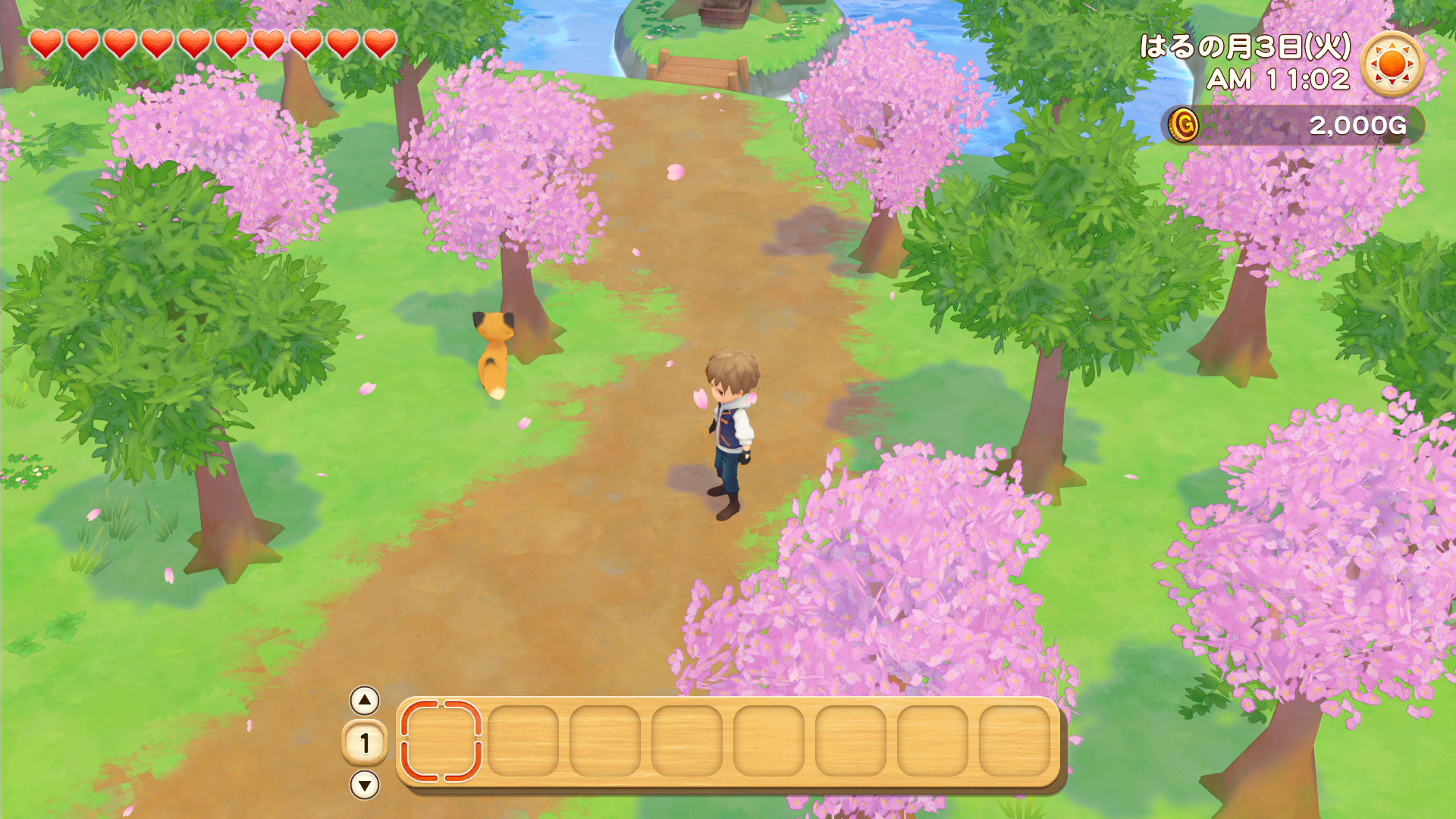
Task: Select the highlighted empty tool slot
Action: point(441,741)
